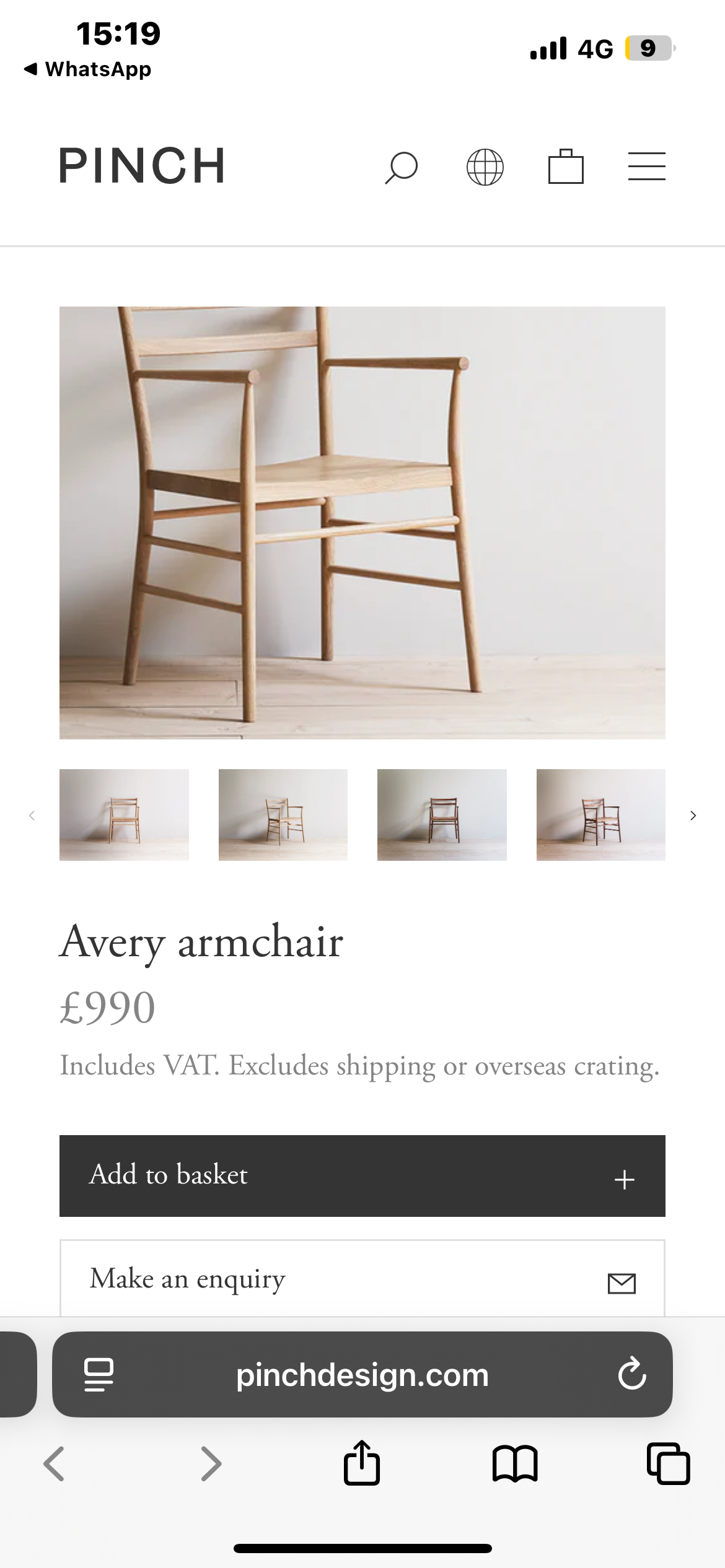Image resolution: width=725 pixels, height=1568 pixels.
Task: Go to the PINCH homepage logo
Action: 142,166
